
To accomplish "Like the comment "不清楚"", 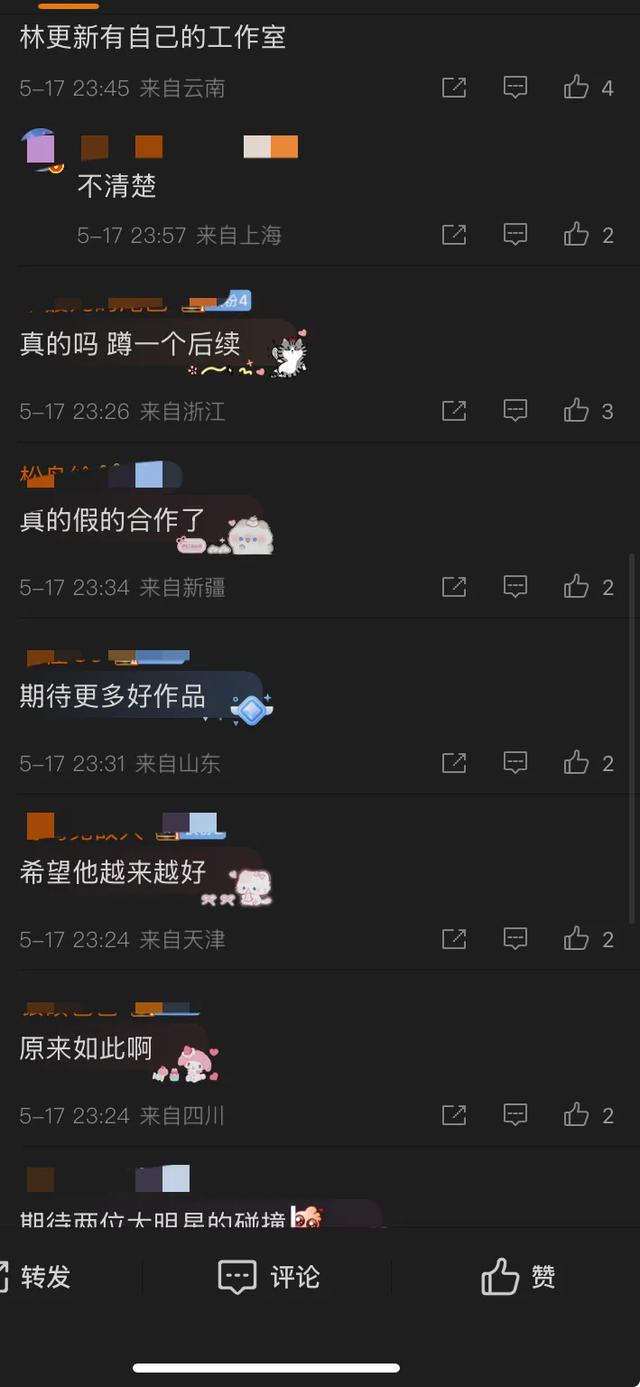I will pyautogui.click(x=577, y=235).
